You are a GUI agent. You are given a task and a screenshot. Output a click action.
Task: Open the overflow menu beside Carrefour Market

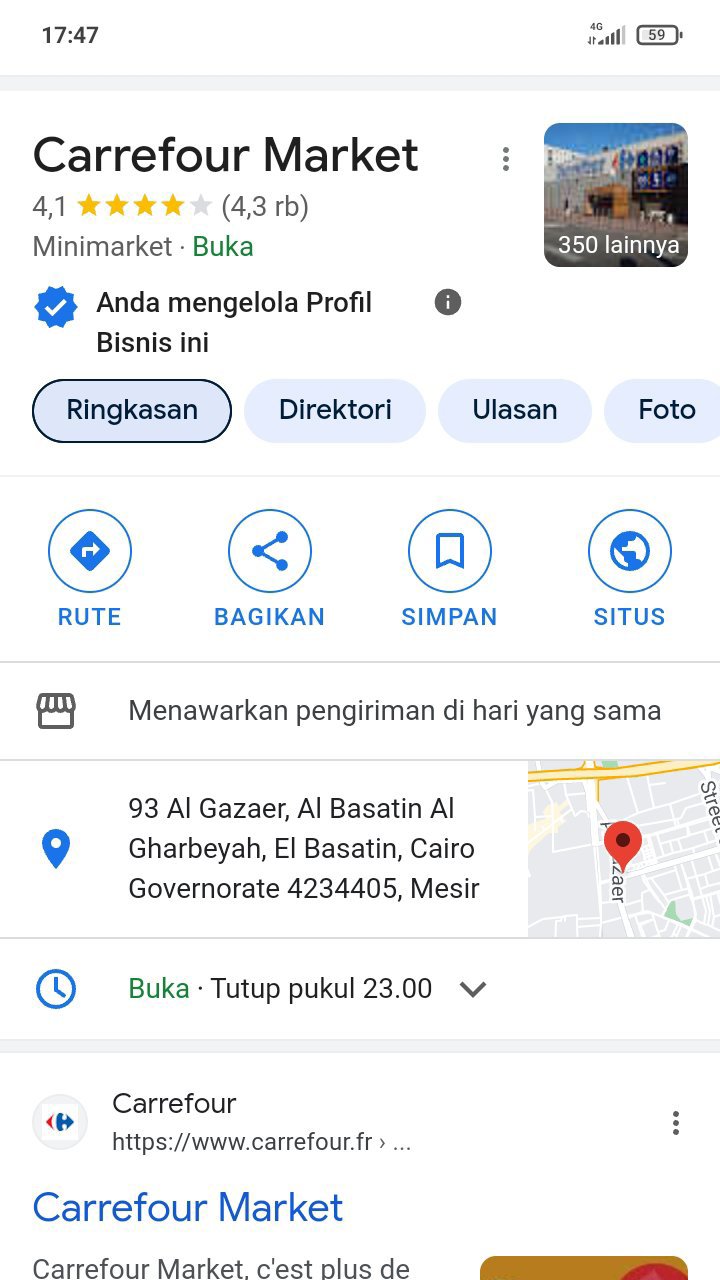click(506, 159)
